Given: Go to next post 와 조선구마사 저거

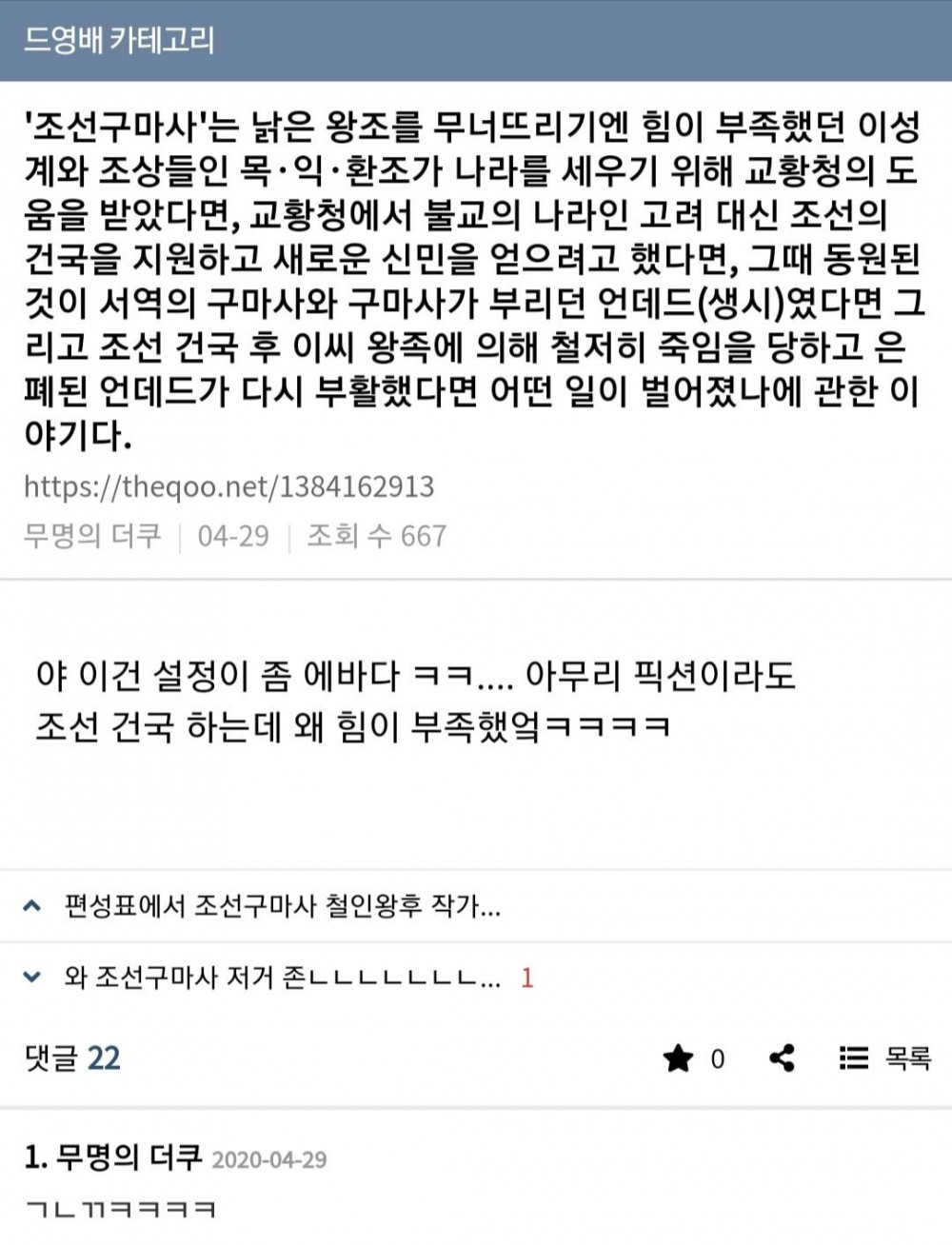Looking at the screenshot, I should (282, 977).
